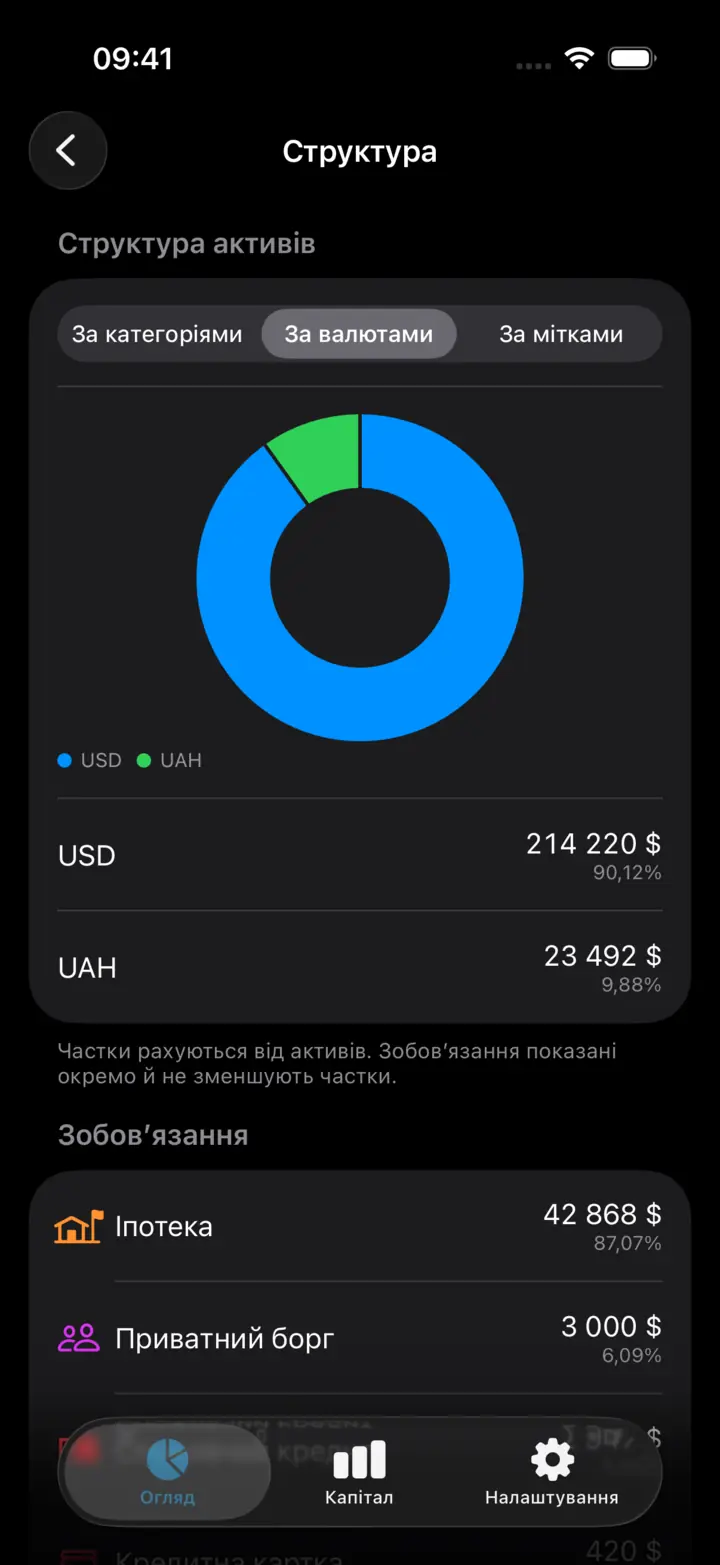The image size is (720, 1565).
Task: Go back using the arrow button
Action: pos(67,151)
